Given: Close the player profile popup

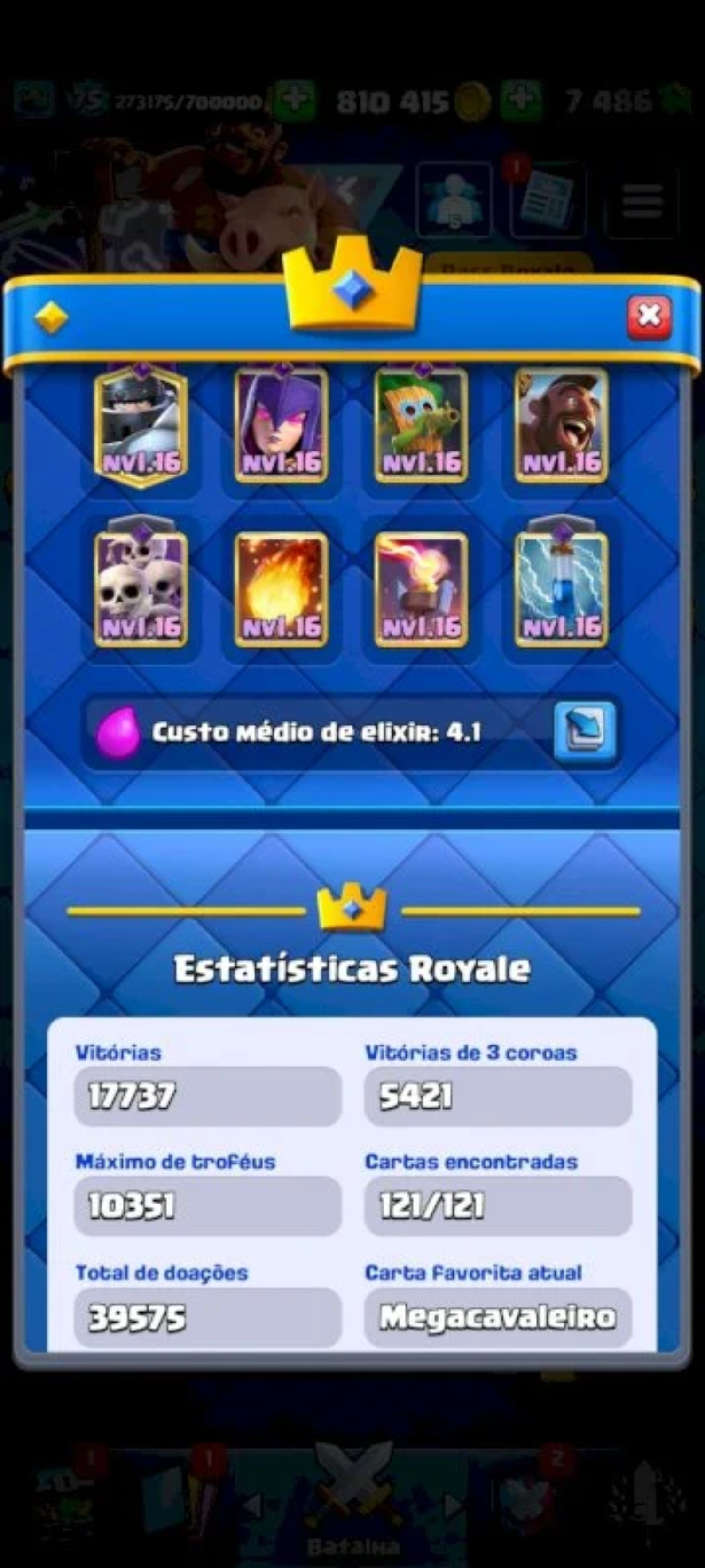Looking at the screenshot, I should [649, 317].
